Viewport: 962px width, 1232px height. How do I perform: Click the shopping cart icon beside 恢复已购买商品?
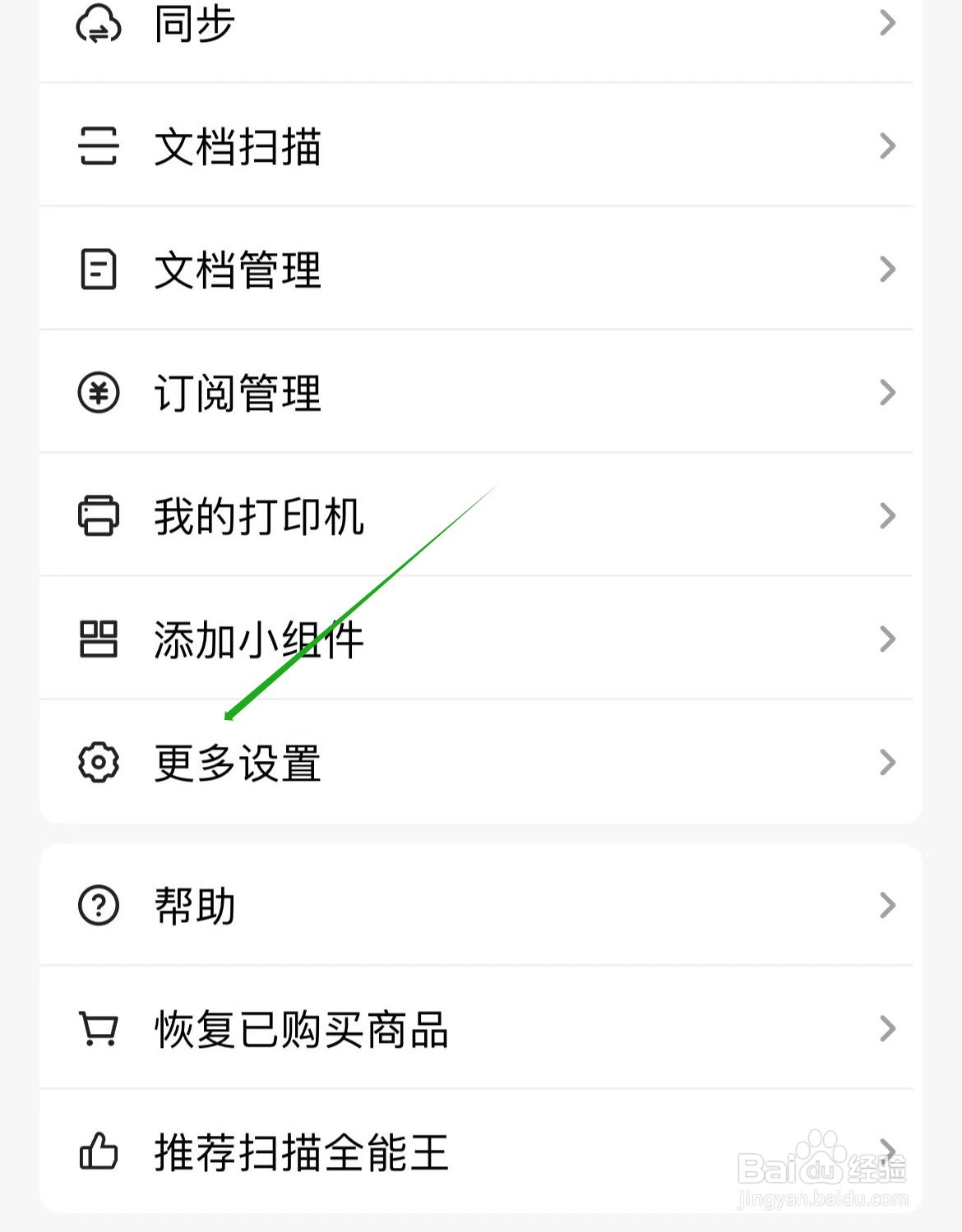click(x=99, y=1029)
